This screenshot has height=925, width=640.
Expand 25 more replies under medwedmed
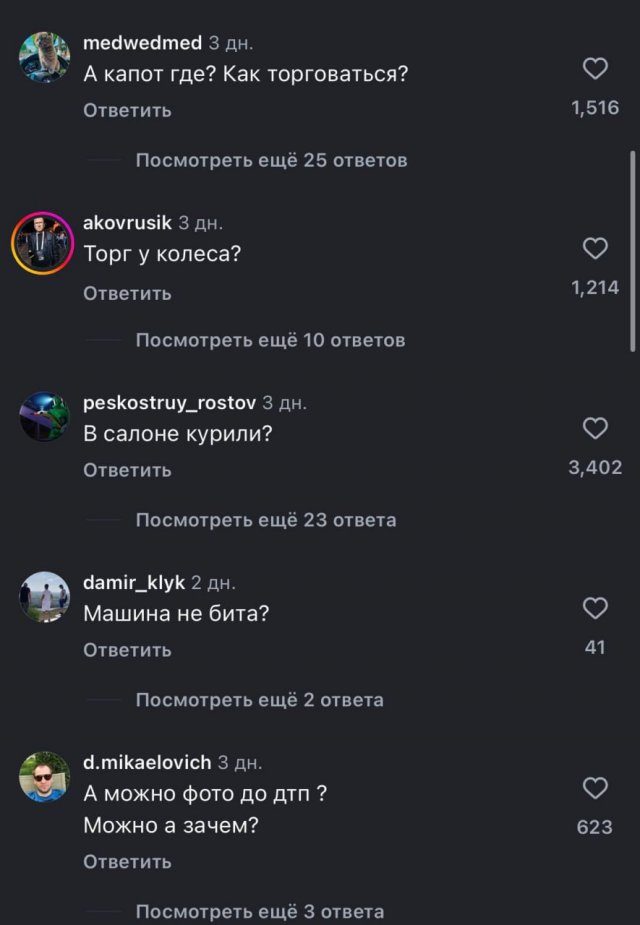click(x=271, y=160)
